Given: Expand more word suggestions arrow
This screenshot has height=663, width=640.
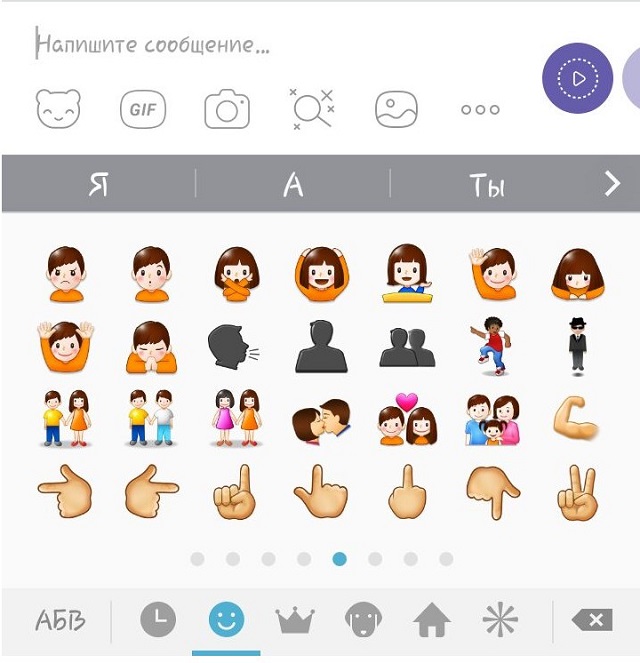Looking at the screenshot, I should 612,184.
